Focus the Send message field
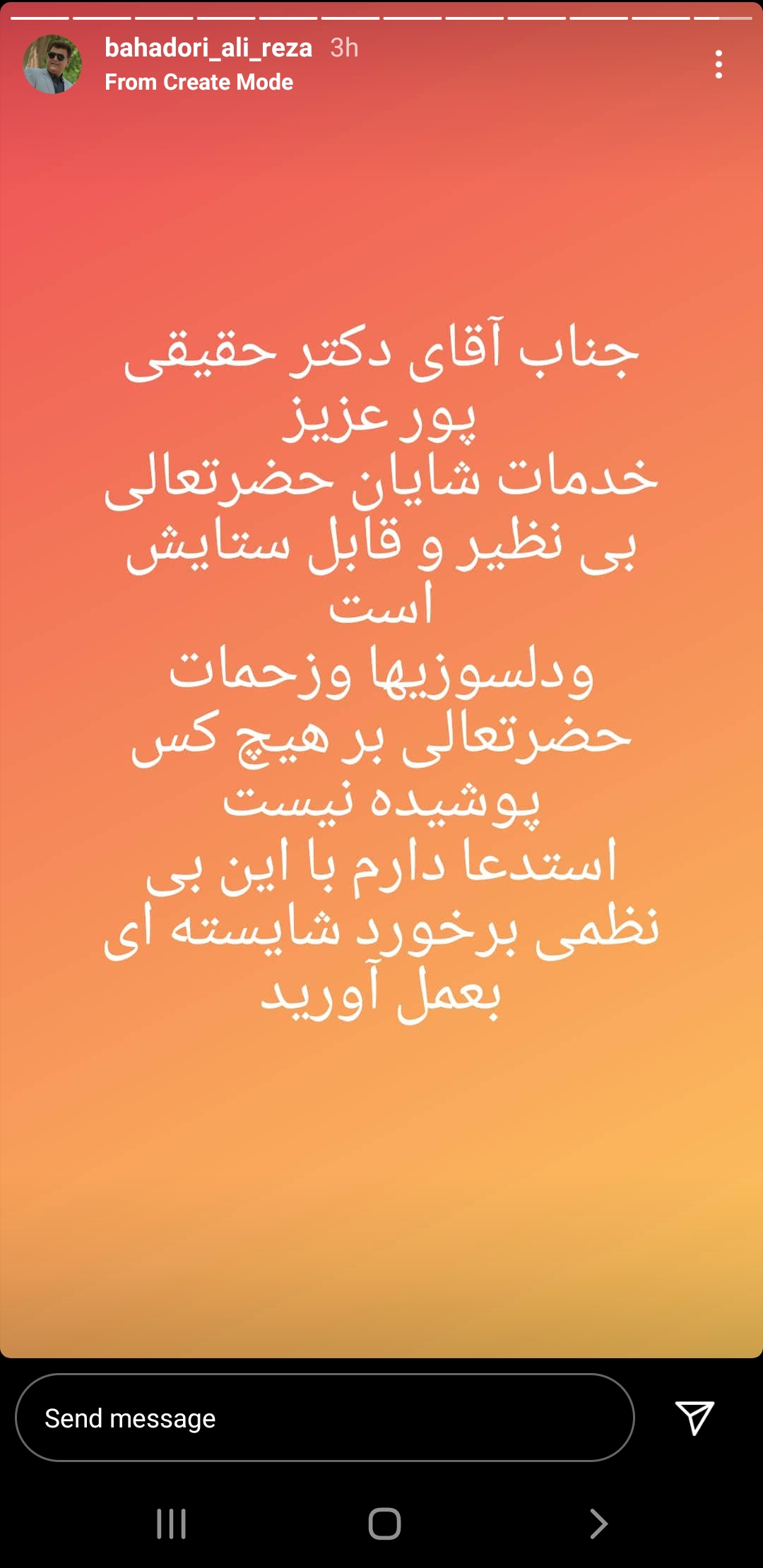This screenshot has width=763, height=1568. (x=324, y=1418)
